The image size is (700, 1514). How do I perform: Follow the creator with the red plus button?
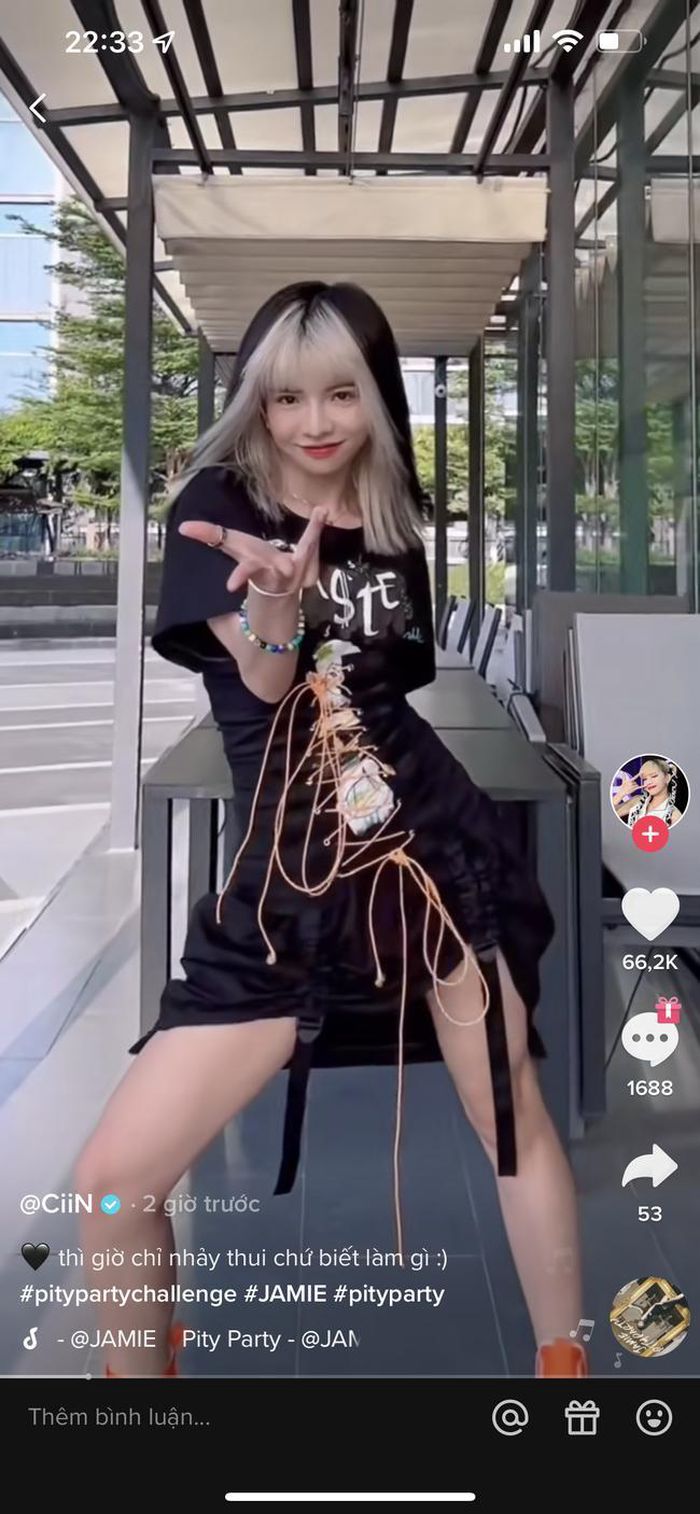(x=650, y=833)
